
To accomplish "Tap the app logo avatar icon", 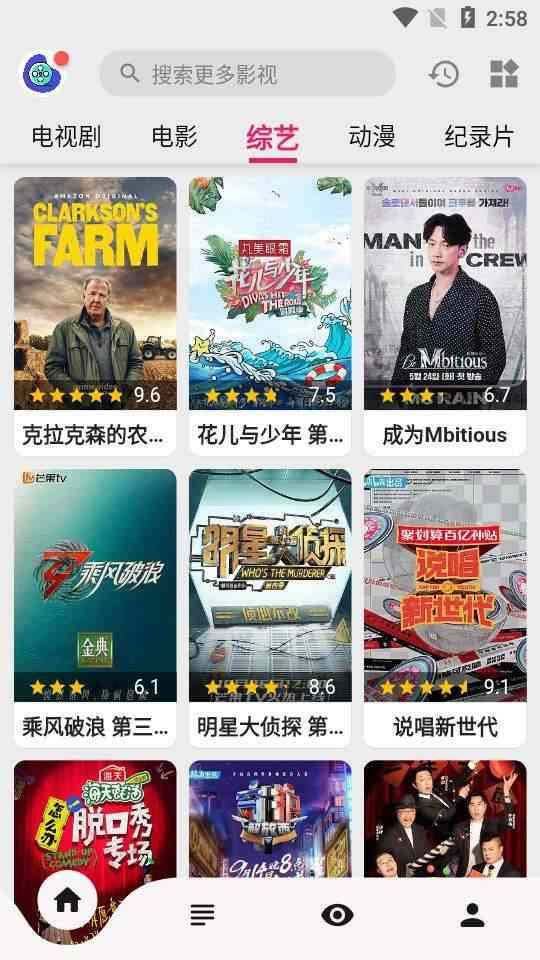I will [42, 73].
